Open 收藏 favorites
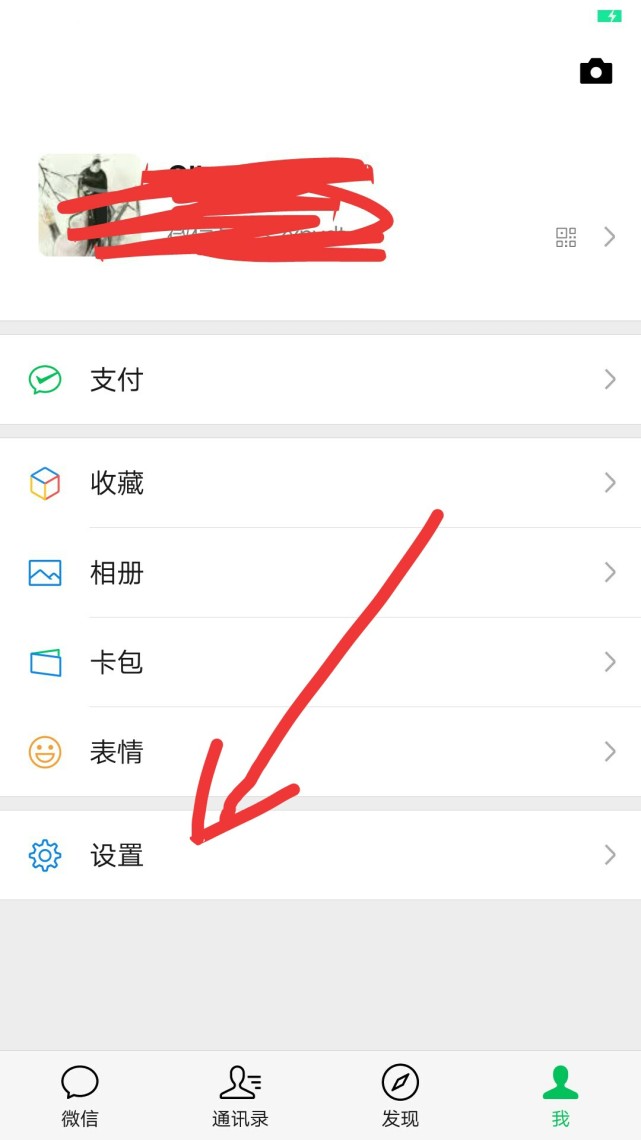641x1140 pixels. pyautogui.click(x=320, y=483)
